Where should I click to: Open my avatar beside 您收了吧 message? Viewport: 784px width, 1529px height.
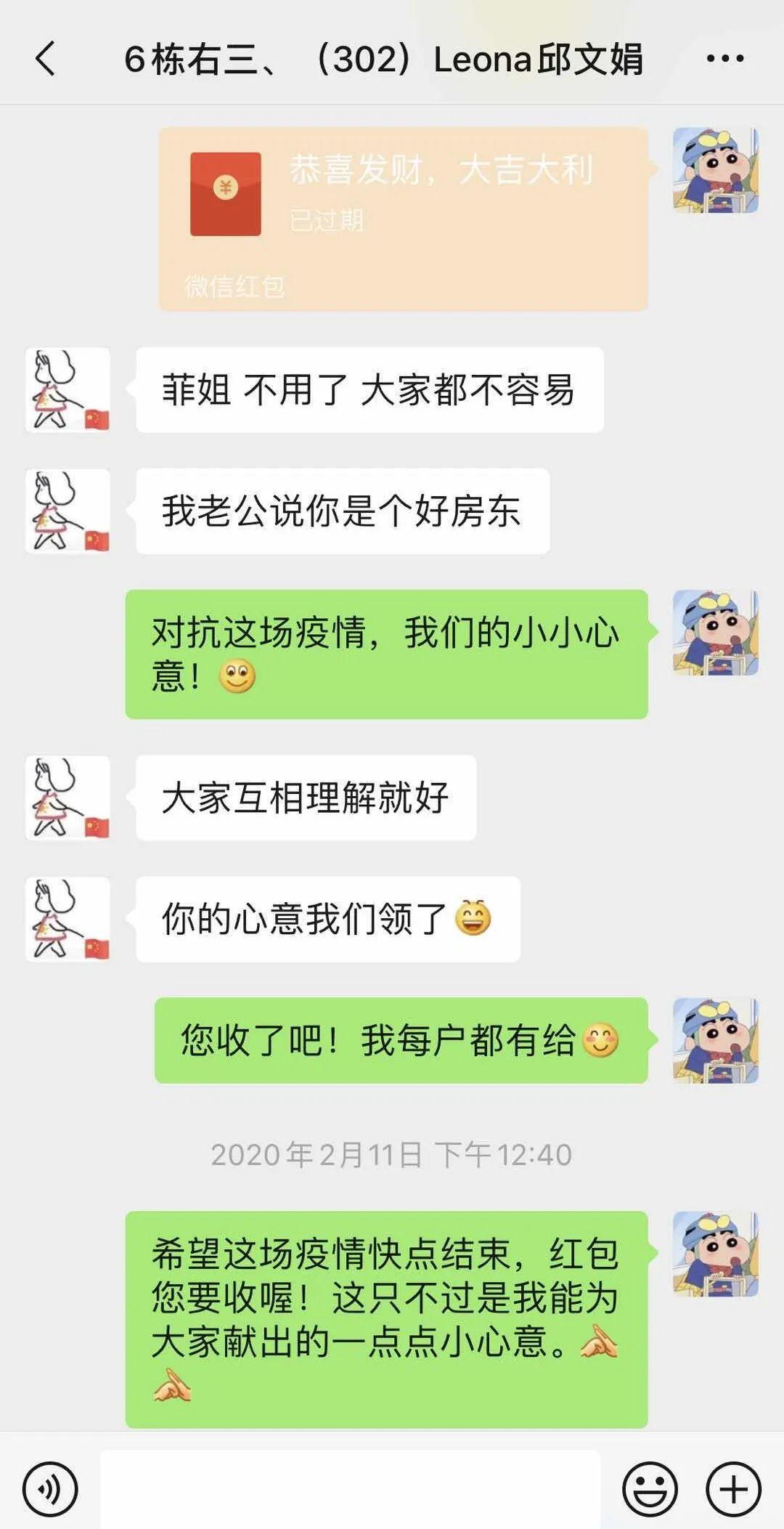coord(715,1040)
